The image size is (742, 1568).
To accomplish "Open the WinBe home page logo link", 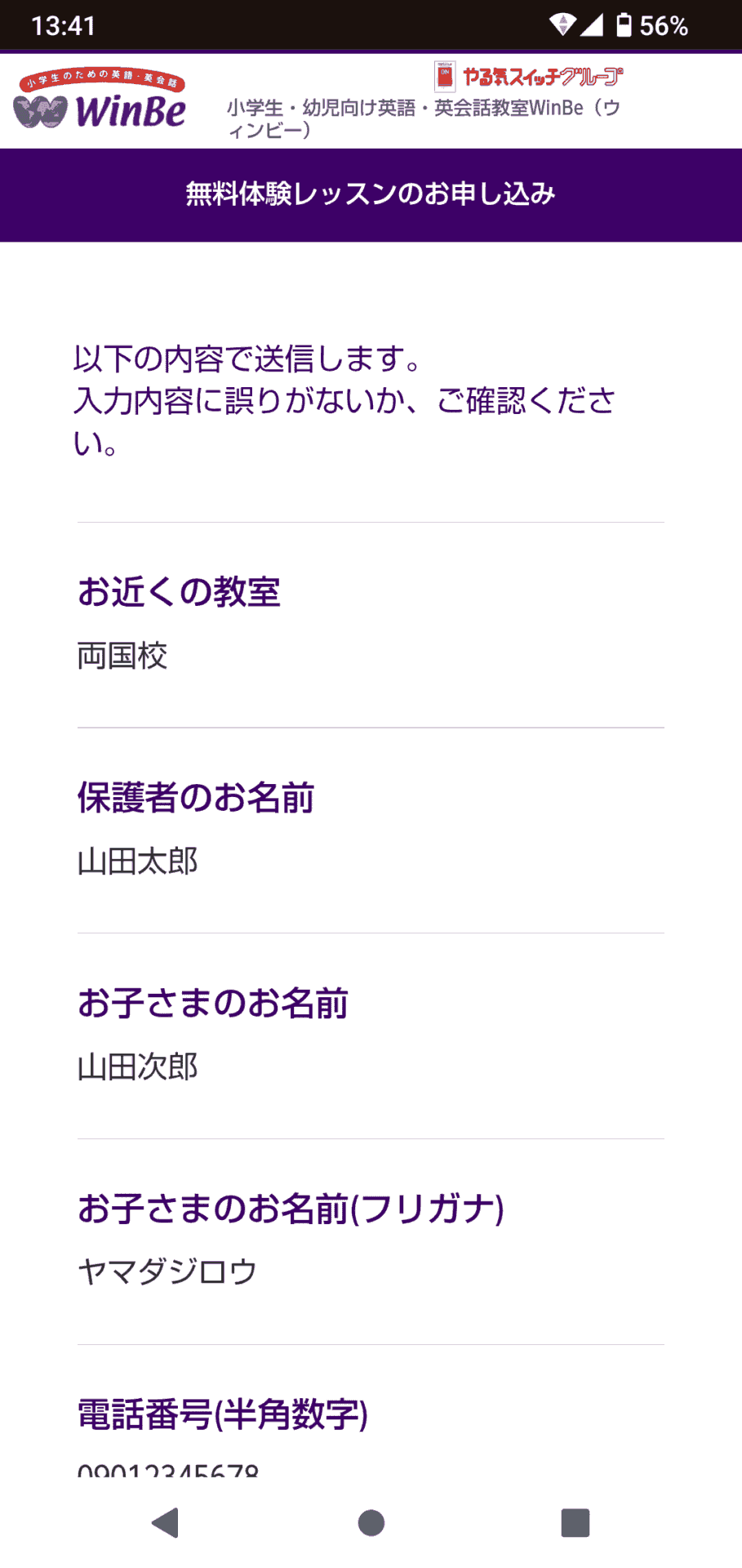I will pos(100,100).
